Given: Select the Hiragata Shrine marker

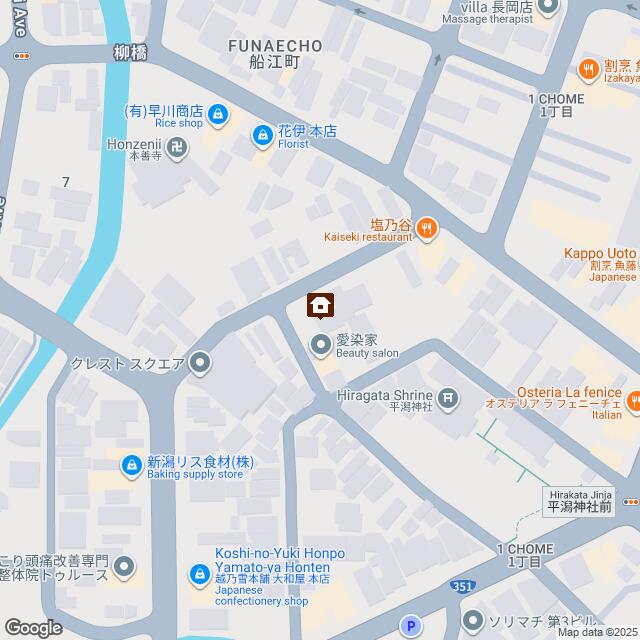Looking at the screenshot, I should 450,398.
